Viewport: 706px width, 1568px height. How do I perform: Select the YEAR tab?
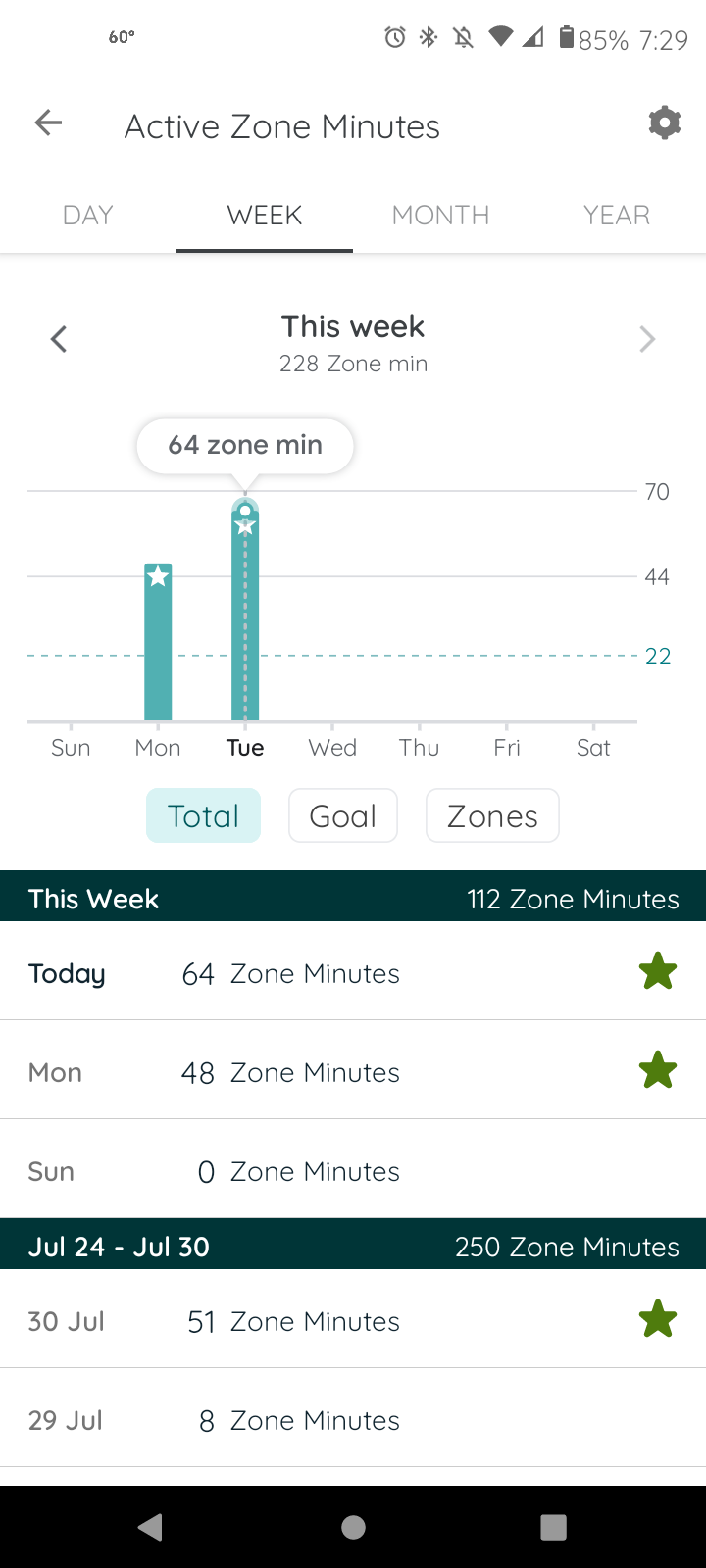pyautogui.click(x=616, y=215)
